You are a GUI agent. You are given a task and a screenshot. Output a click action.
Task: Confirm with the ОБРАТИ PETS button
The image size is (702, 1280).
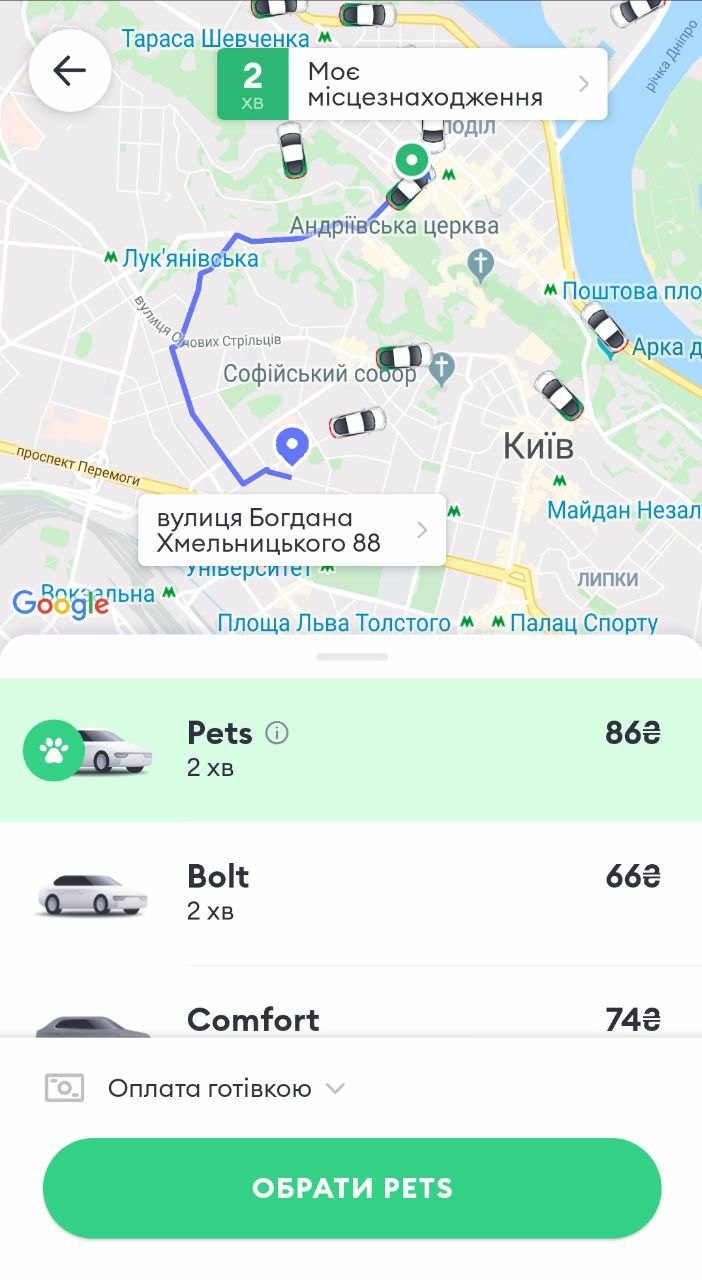click(351, 1188)
